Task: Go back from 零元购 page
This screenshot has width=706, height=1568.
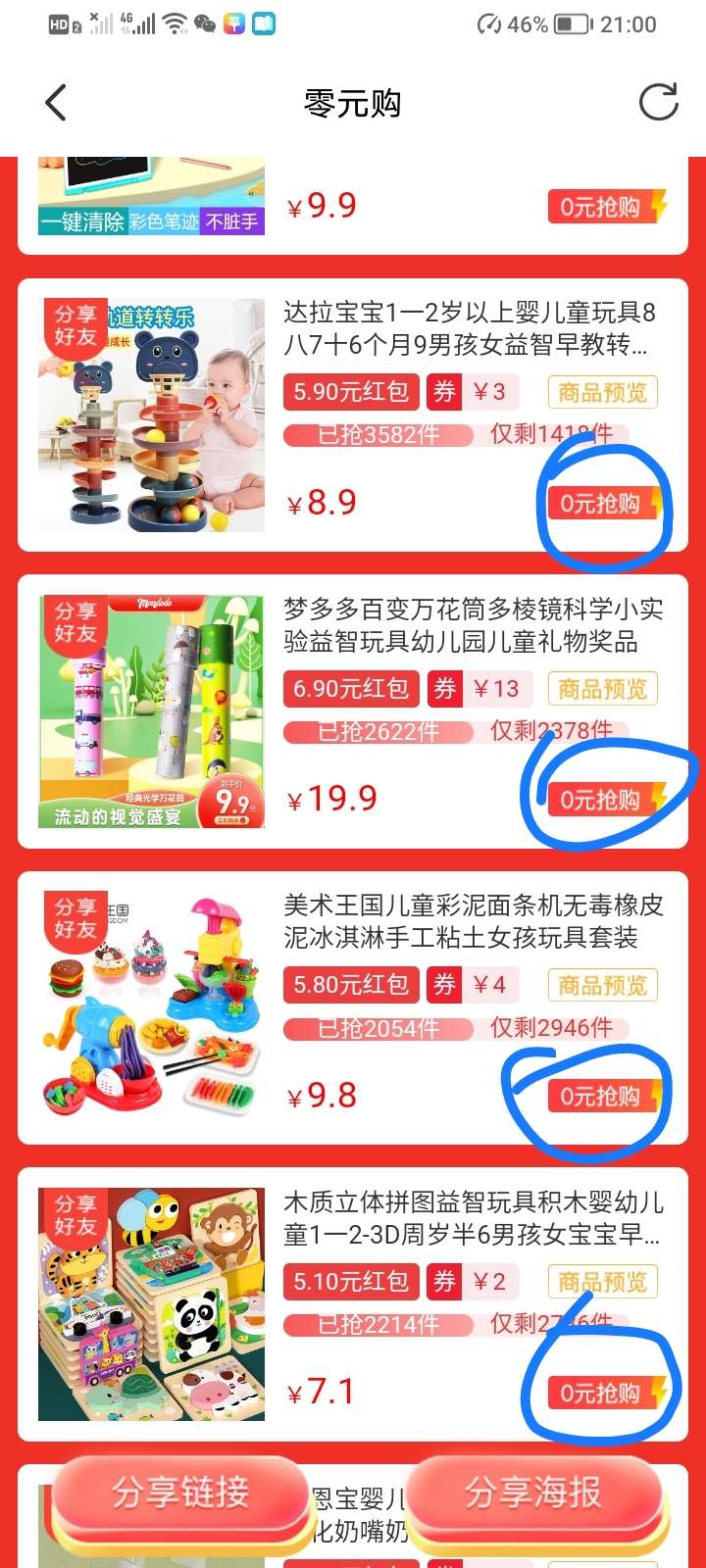Action: point(56,103)
